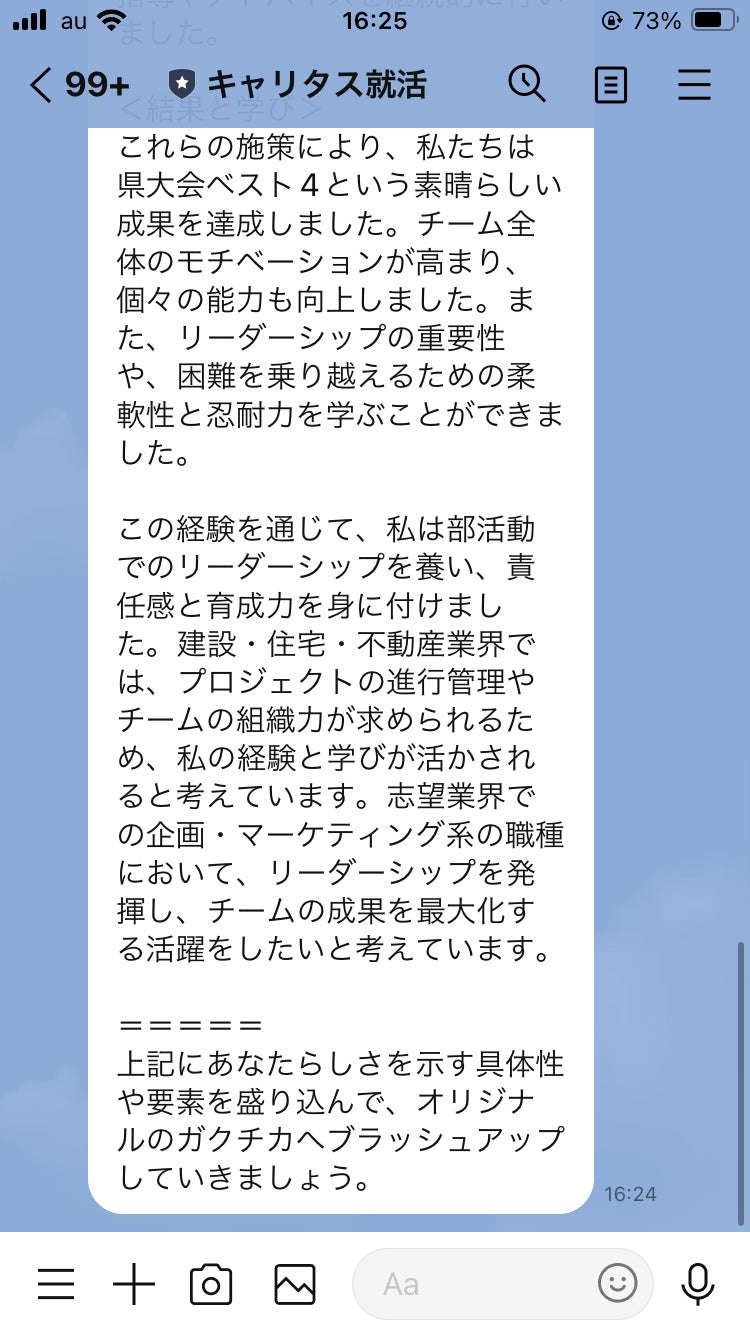The image size is (750, 1334).
Task: Open the rich menu at bottom left
Action: tap(56, 1284)
